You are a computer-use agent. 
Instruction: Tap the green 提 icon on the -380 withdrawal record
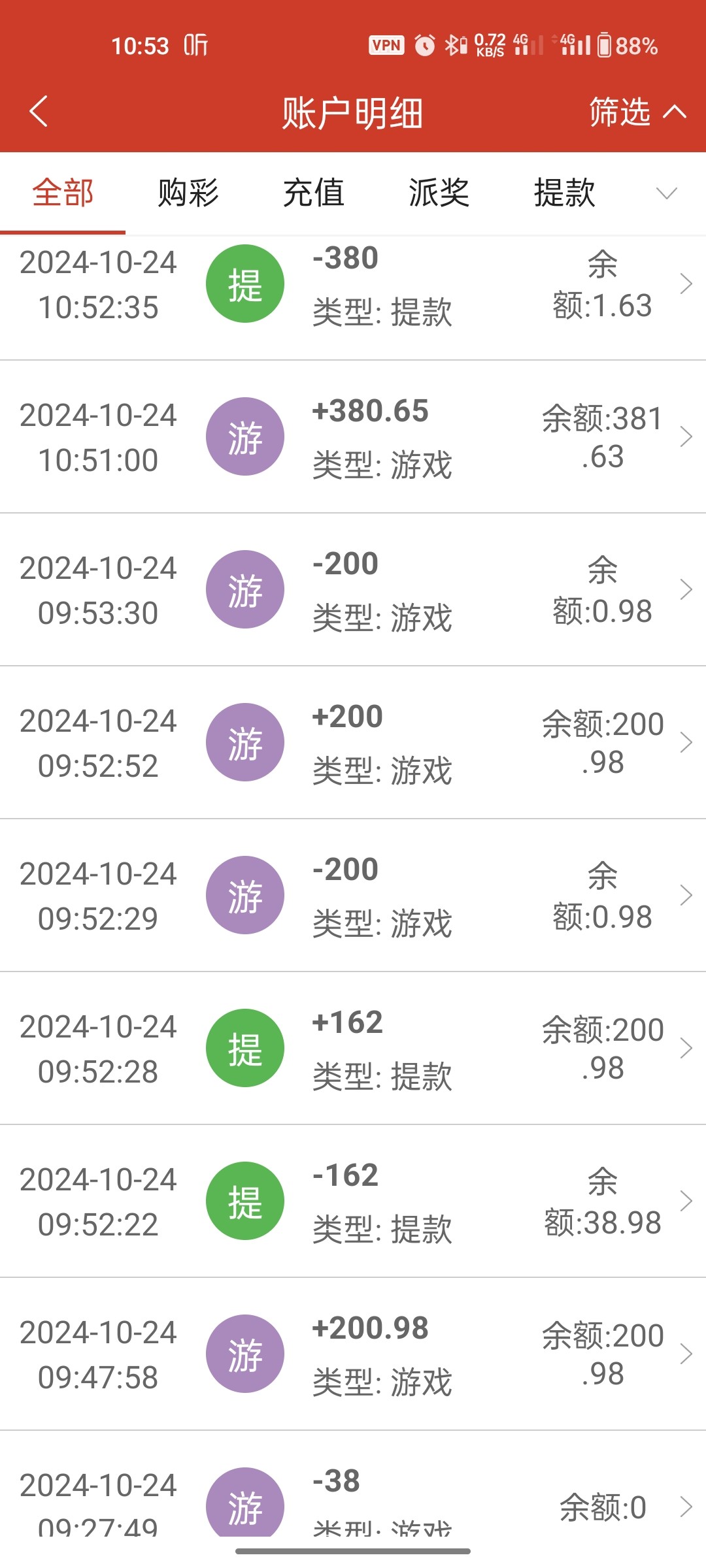(x=244, y=284)
